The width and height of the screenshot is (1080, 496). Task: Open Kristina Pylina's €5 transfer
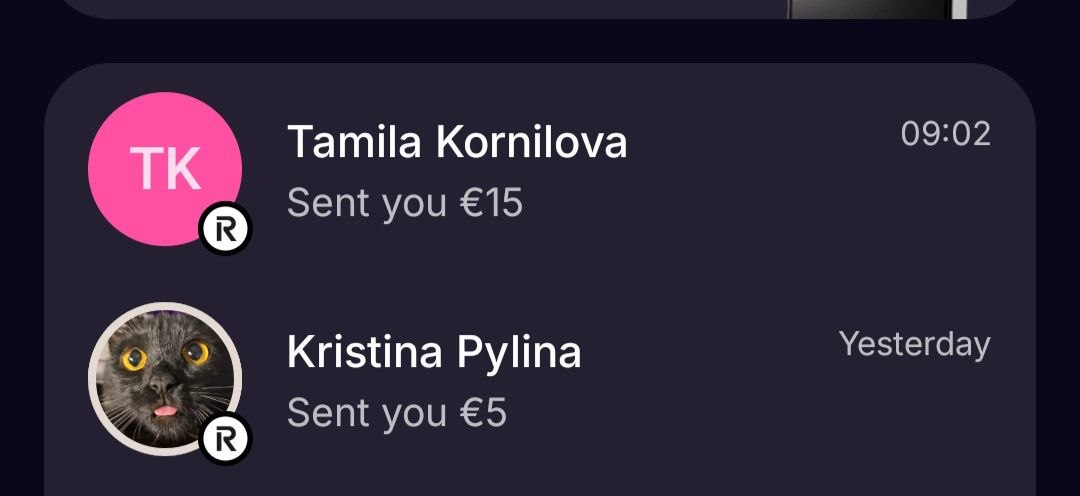[x=540, y=382]
